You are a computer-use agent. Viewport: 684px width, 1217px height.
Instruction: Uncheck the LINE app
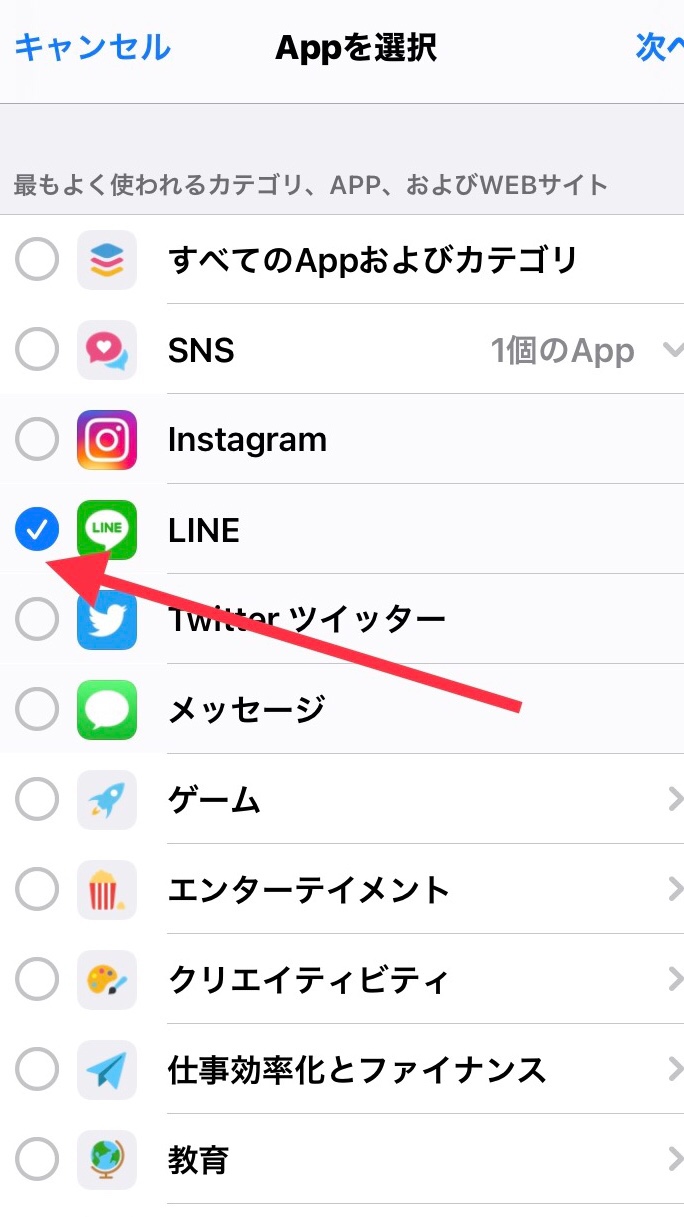point(37,529)
